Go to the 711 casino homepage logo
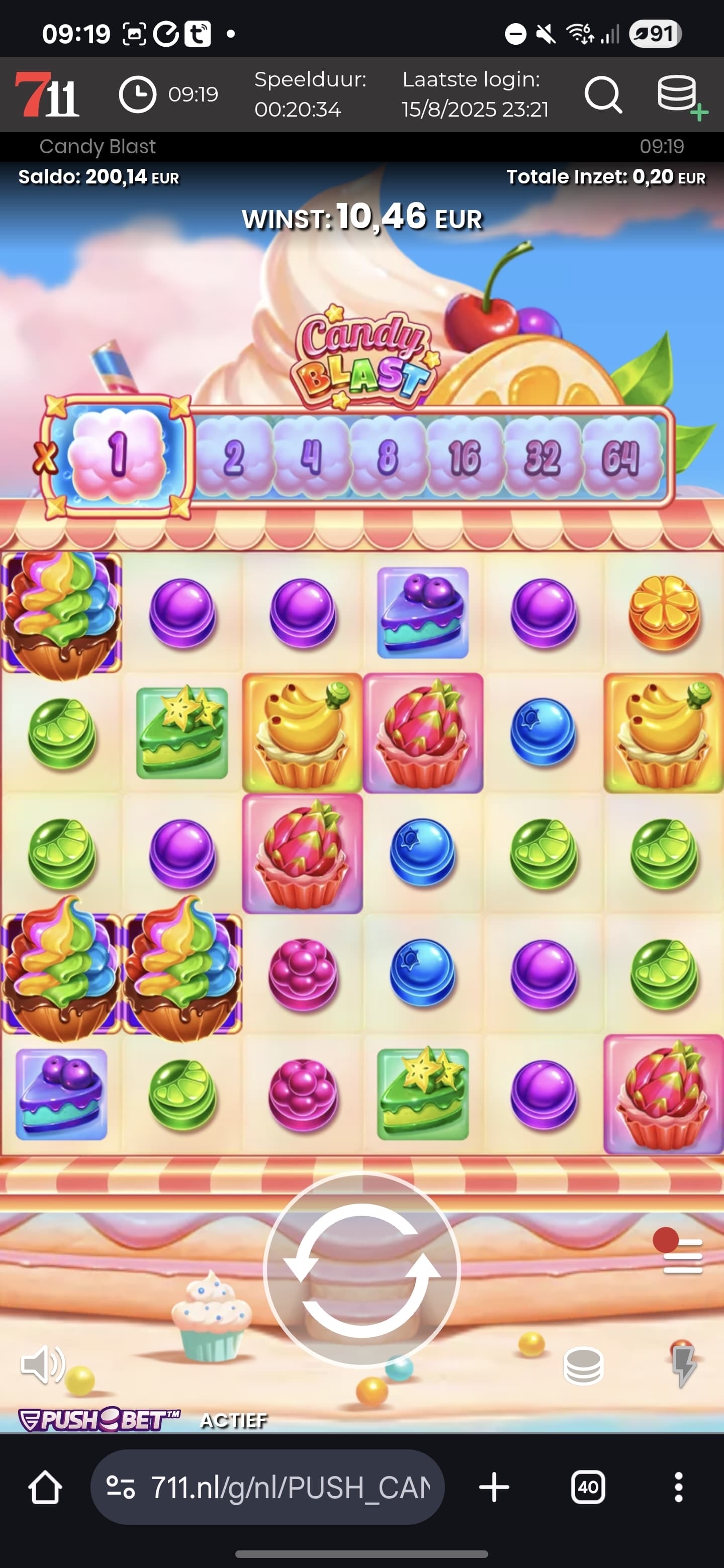 tap(47, 95)
